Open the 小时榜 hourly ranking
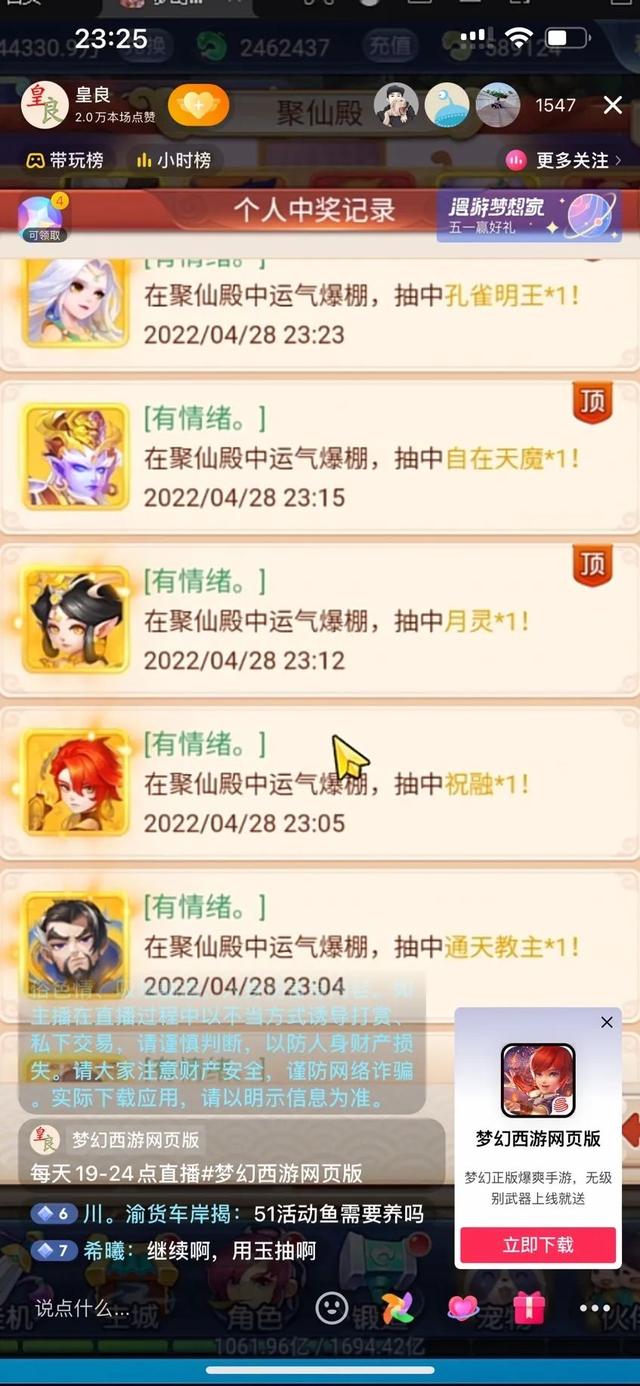Image resolution: width=640 pixels, height=1386 pixels. (x=173, y=160)
